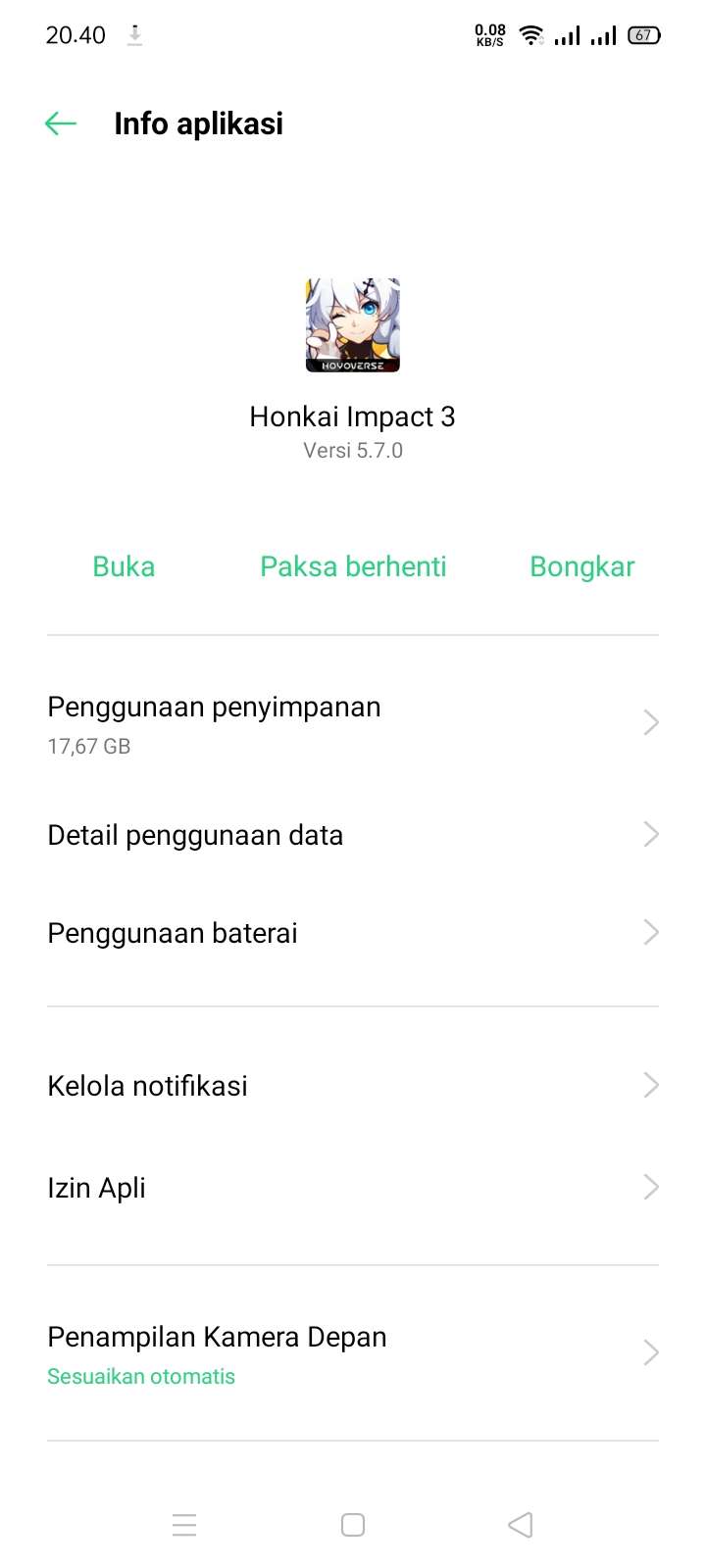Tap Buka to launch Honkai Impact 3
Screen dimensions: 706x1568
coord(124,566)
